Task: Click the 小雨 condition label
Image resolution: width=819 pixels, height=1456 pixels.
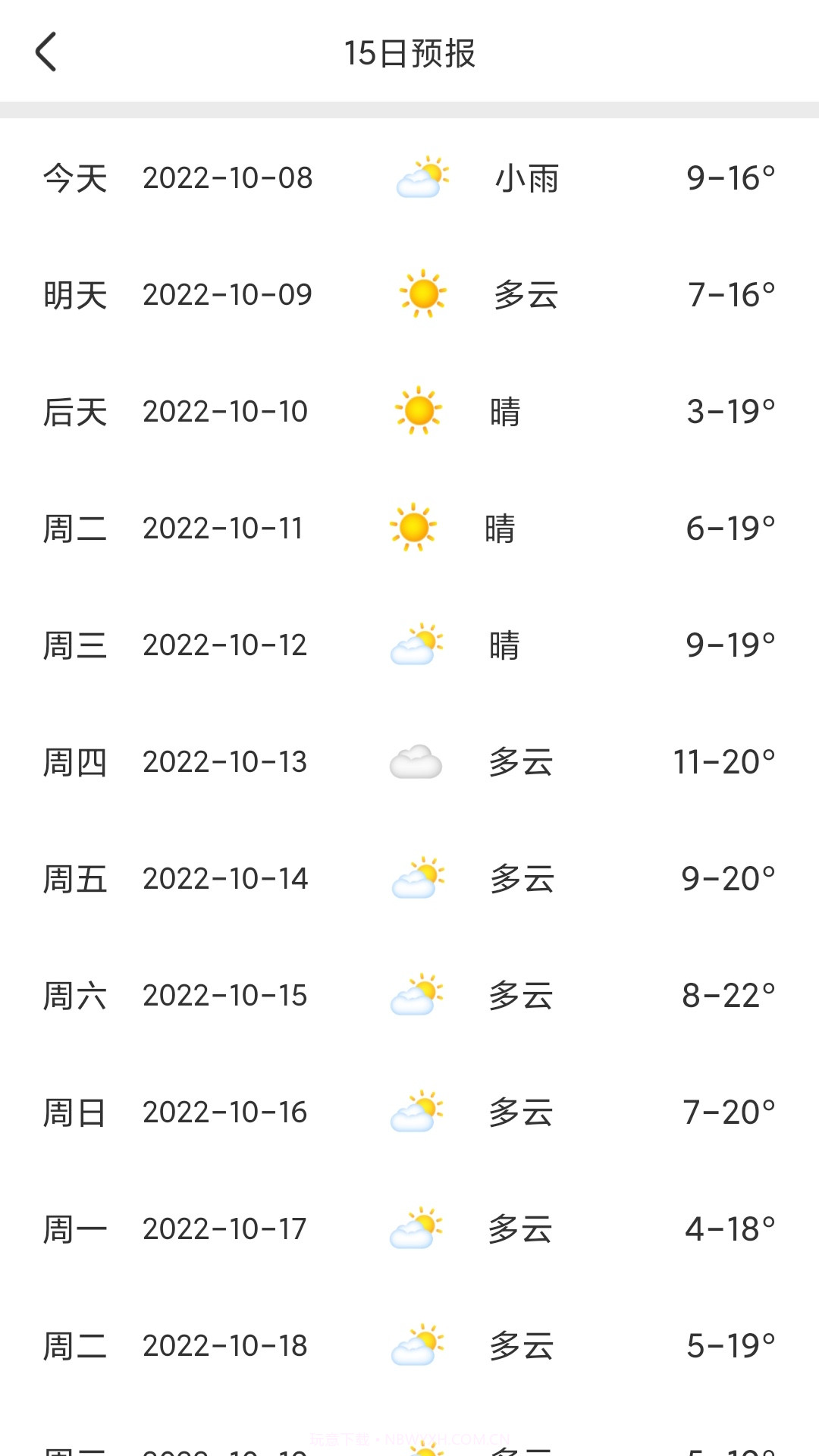Action: [529, 177]
